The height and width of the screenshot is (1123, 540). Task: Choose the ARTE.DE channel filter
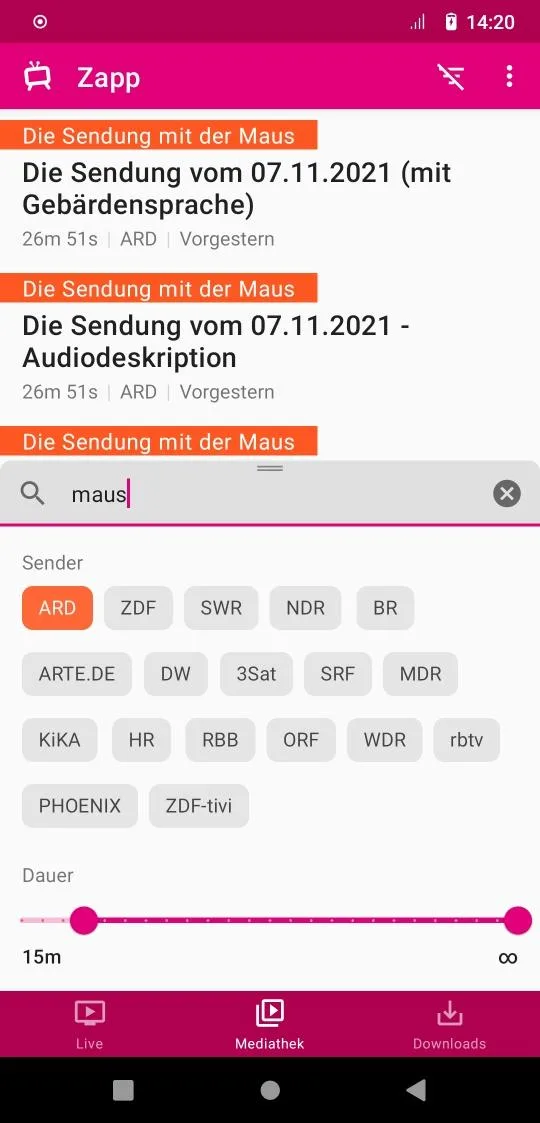point(77,674)
